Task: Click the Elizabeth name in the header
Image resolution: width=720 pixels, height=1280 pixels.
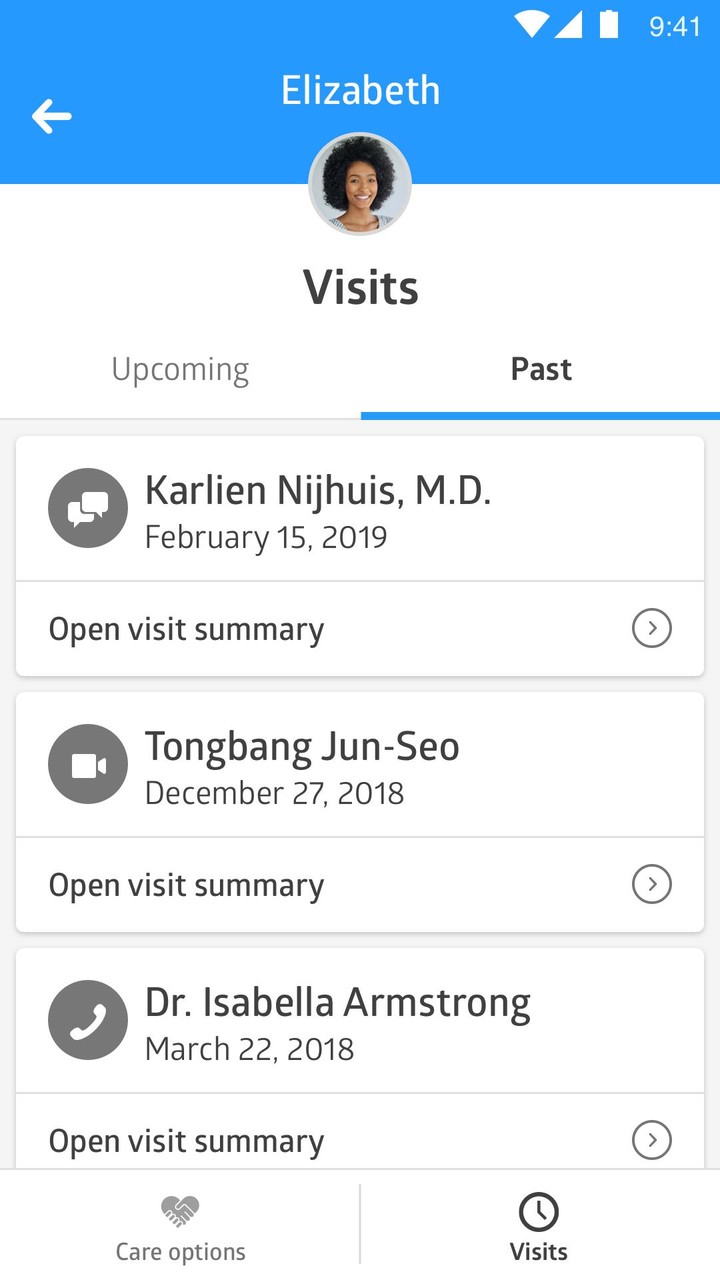Action: click(360, 90)
